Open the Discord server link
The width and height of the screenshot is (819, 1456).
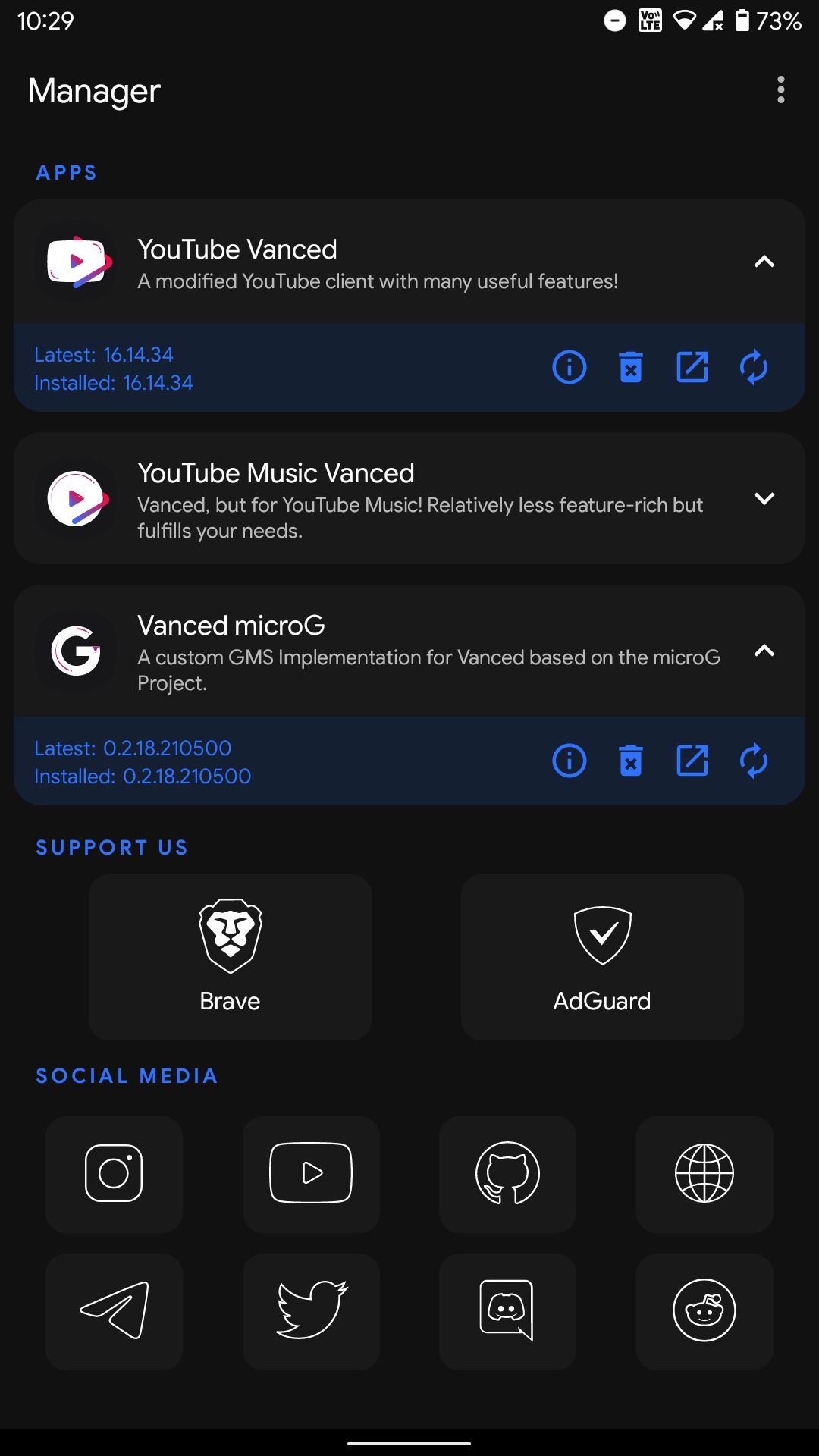(507, 1310)
